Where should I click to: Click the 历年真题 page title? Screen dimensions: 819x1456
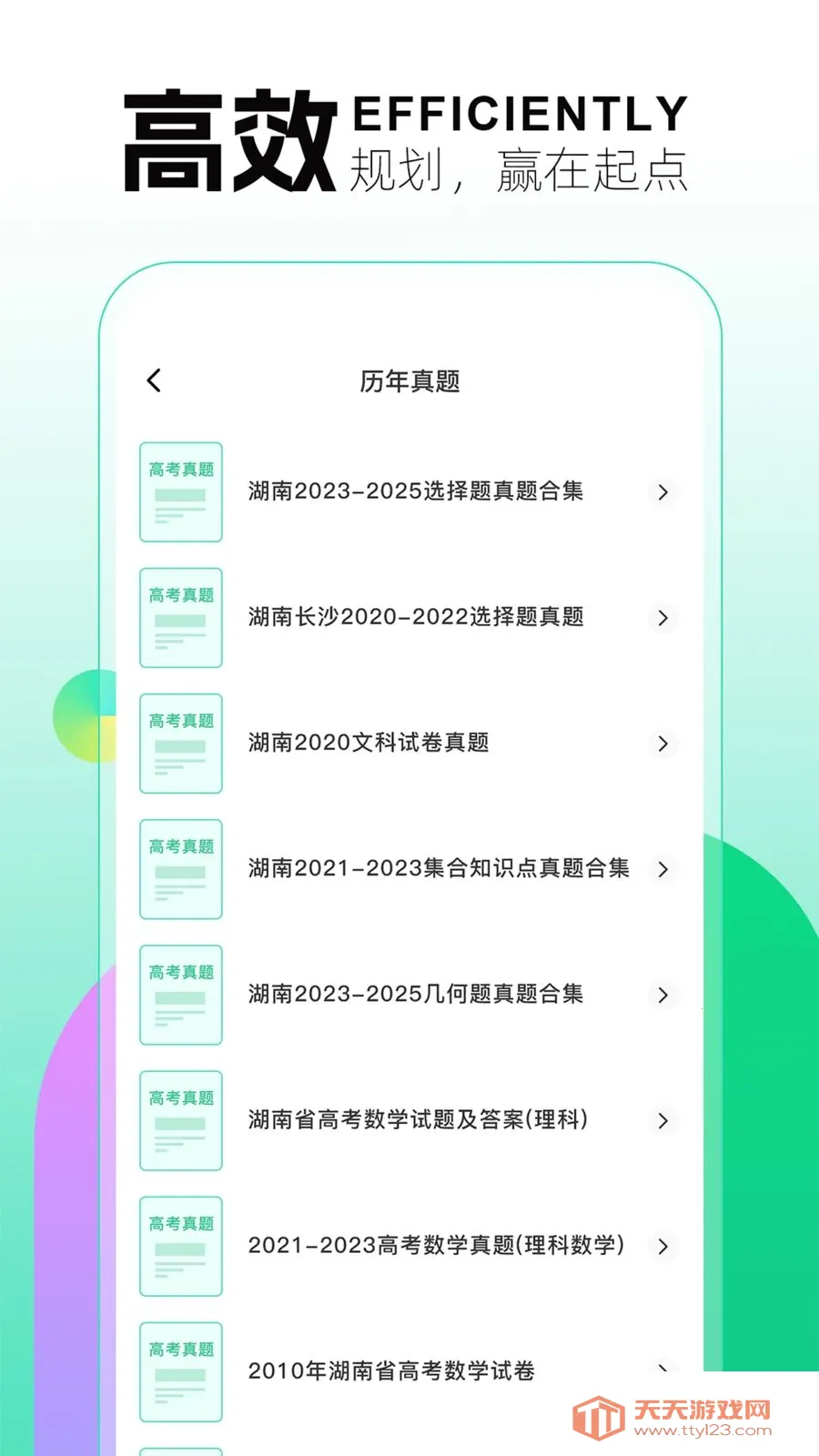[x=409, y=382]
